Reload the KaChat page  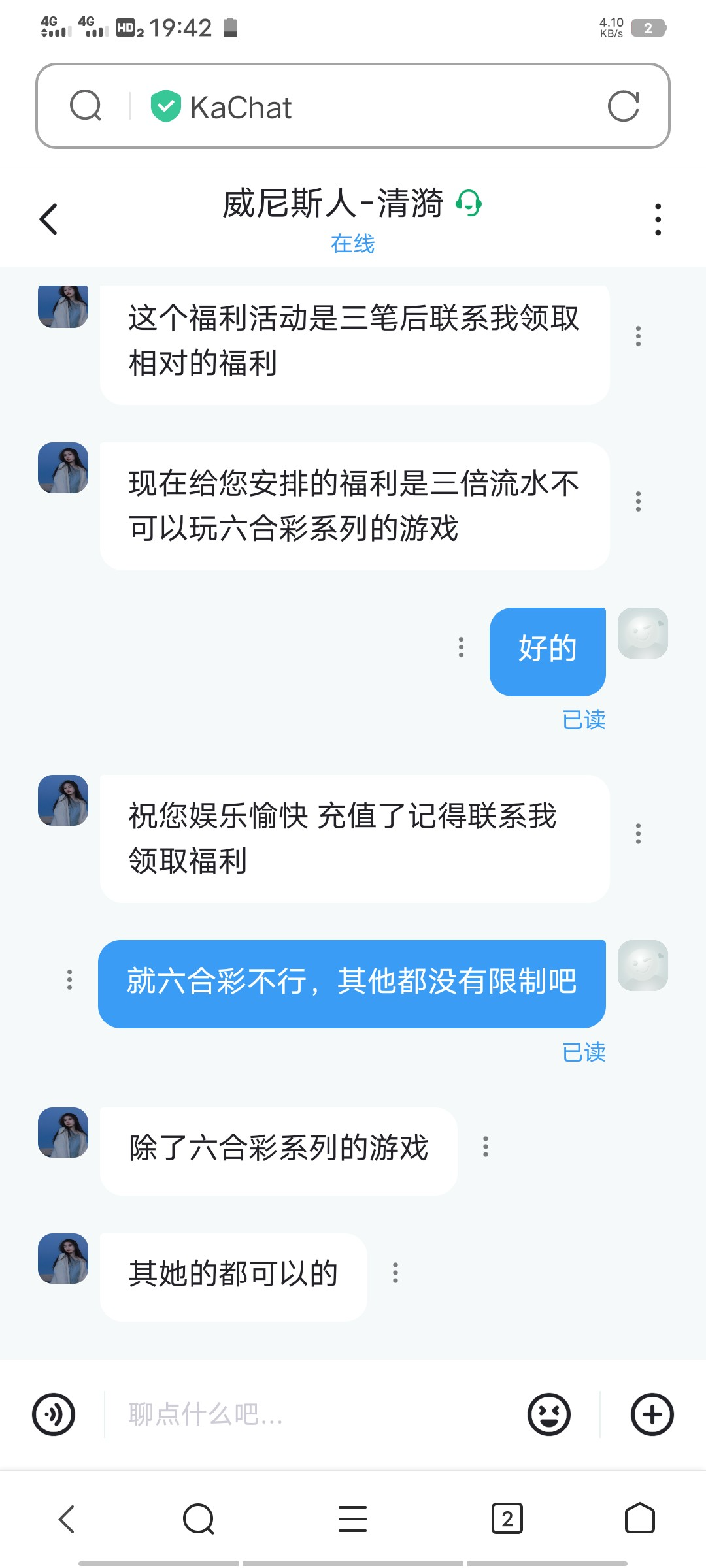pyautogui.click(x=623, y=106)
